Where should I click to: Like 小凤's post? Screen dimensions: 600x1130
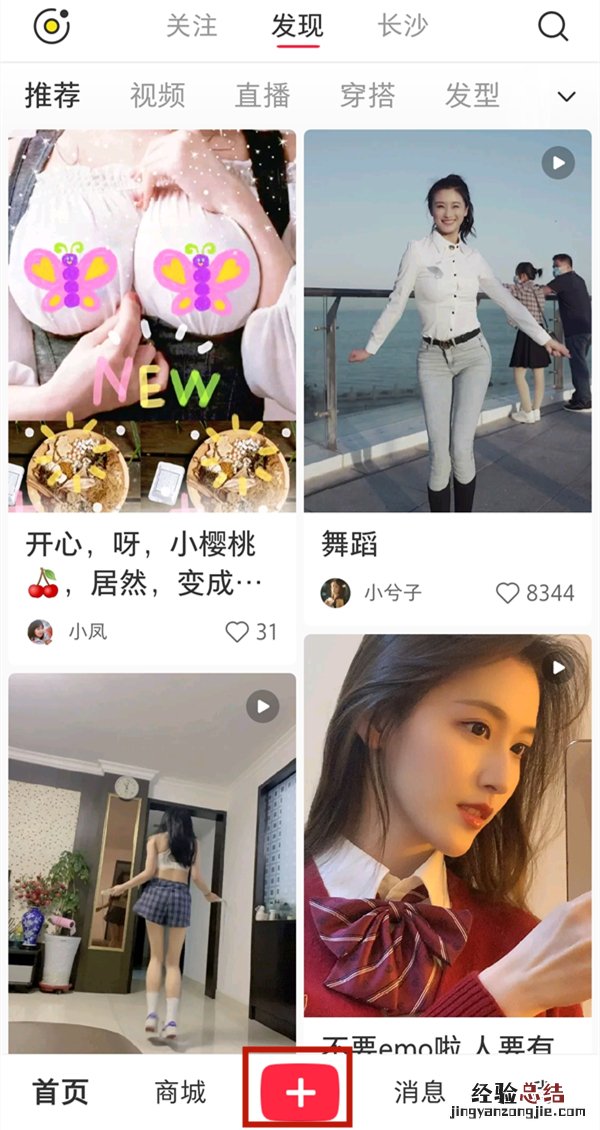(x=237, y=632)
